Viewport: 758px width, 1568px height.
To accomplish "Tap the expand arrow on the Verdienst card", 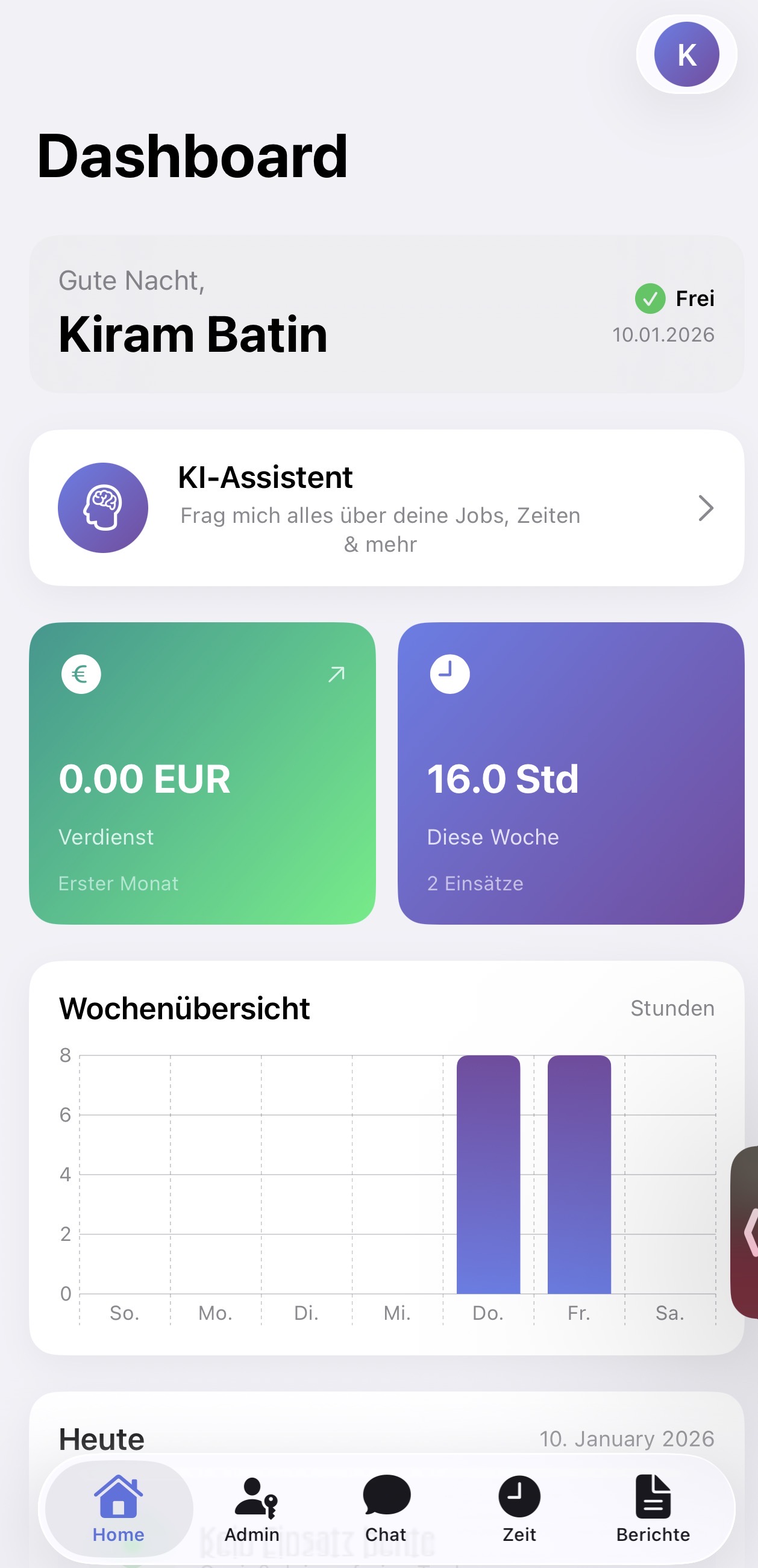I will click(x=335, y=673).
